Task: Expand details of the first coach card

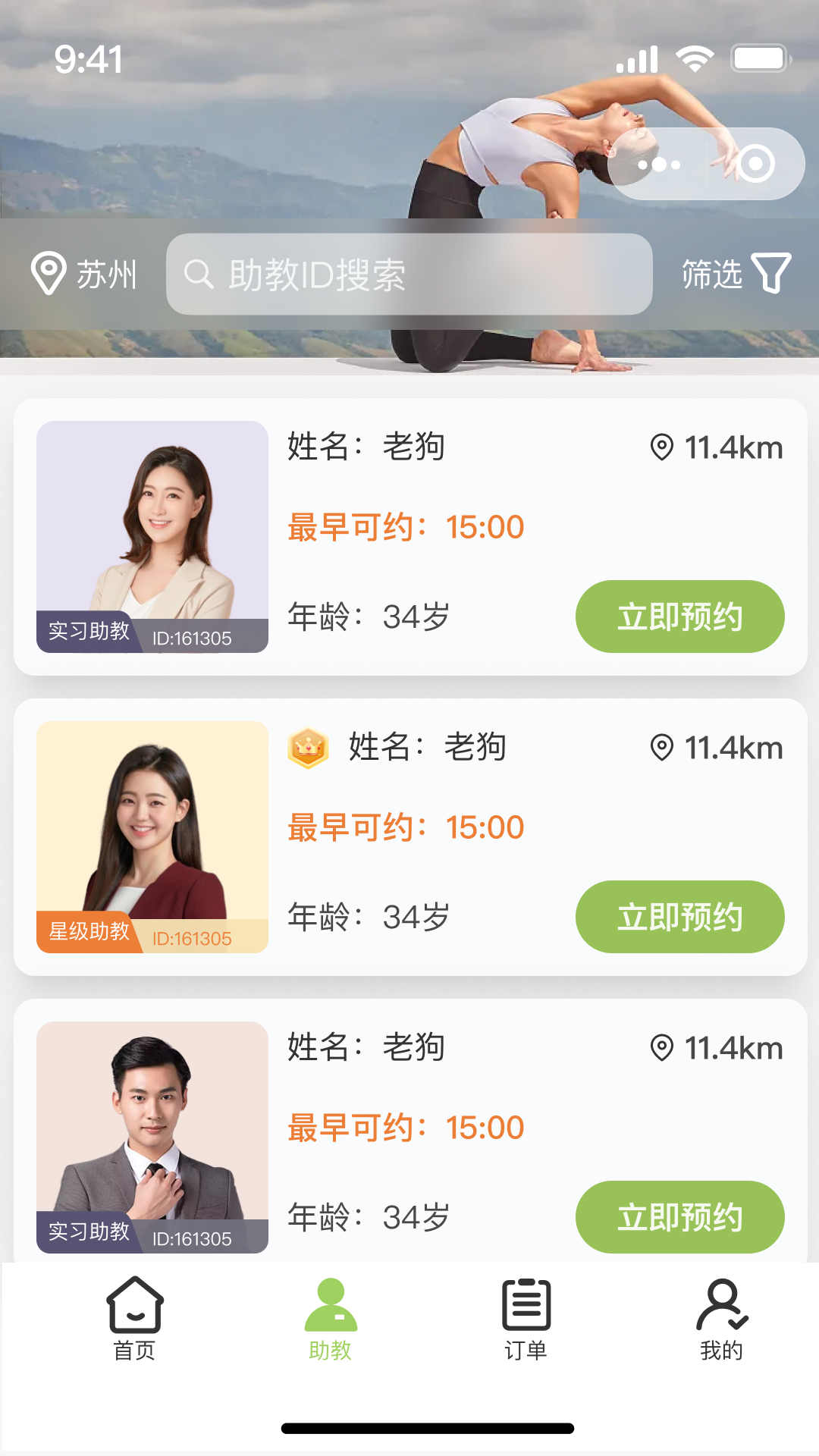Action: coord(409,531)
